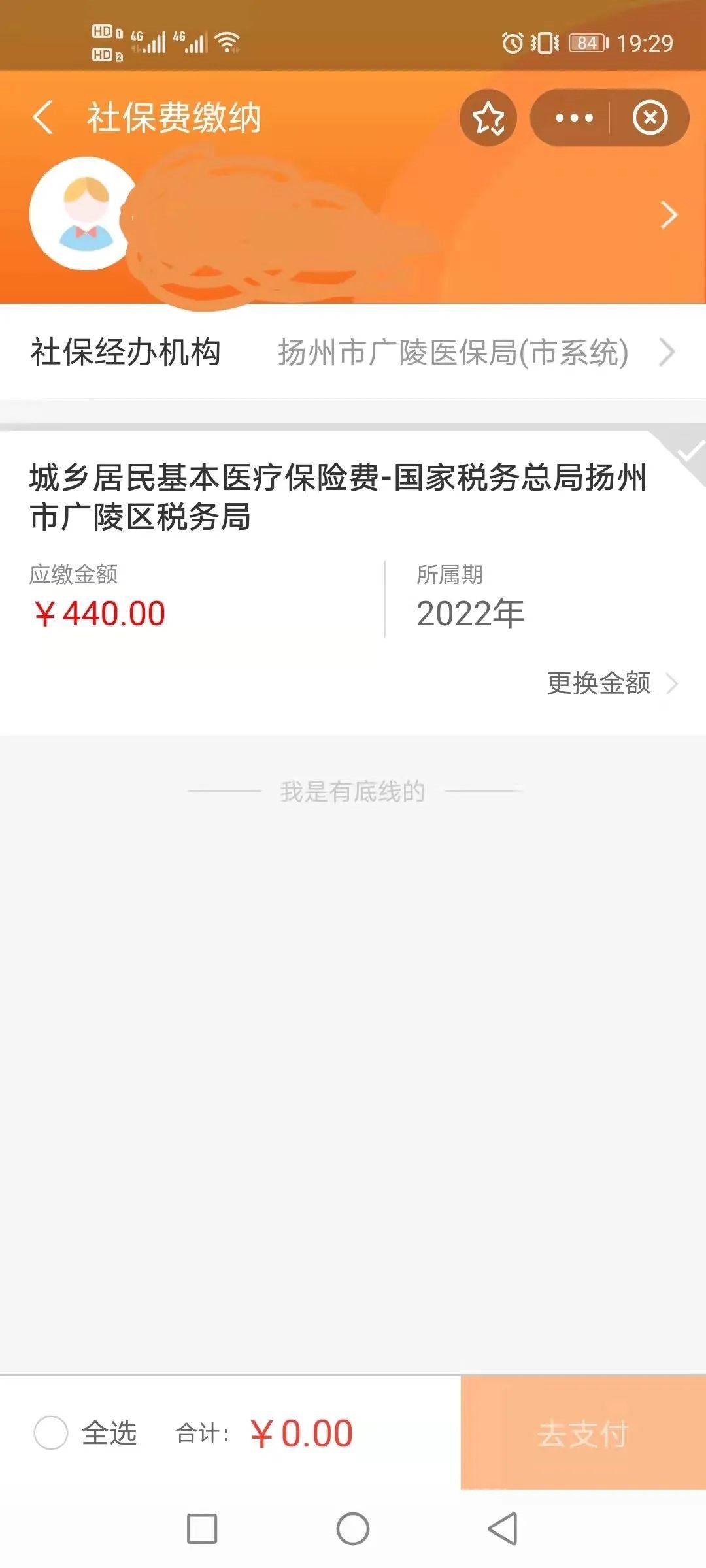Go to the system home screen
Viewport: 706px width, 1568px height.
(353, 1529)
